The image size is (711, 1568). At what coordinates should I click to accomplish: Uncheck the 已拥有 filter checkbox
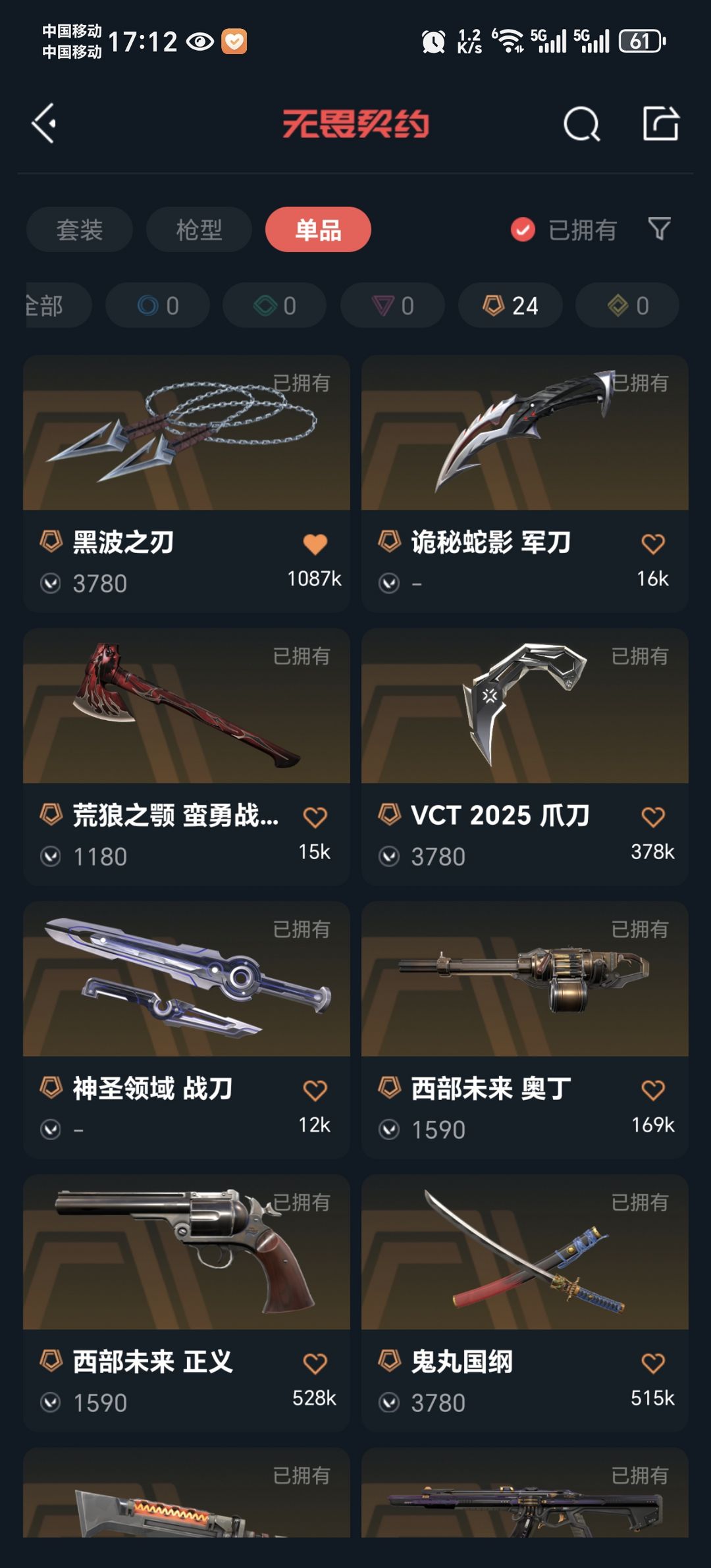523,230
